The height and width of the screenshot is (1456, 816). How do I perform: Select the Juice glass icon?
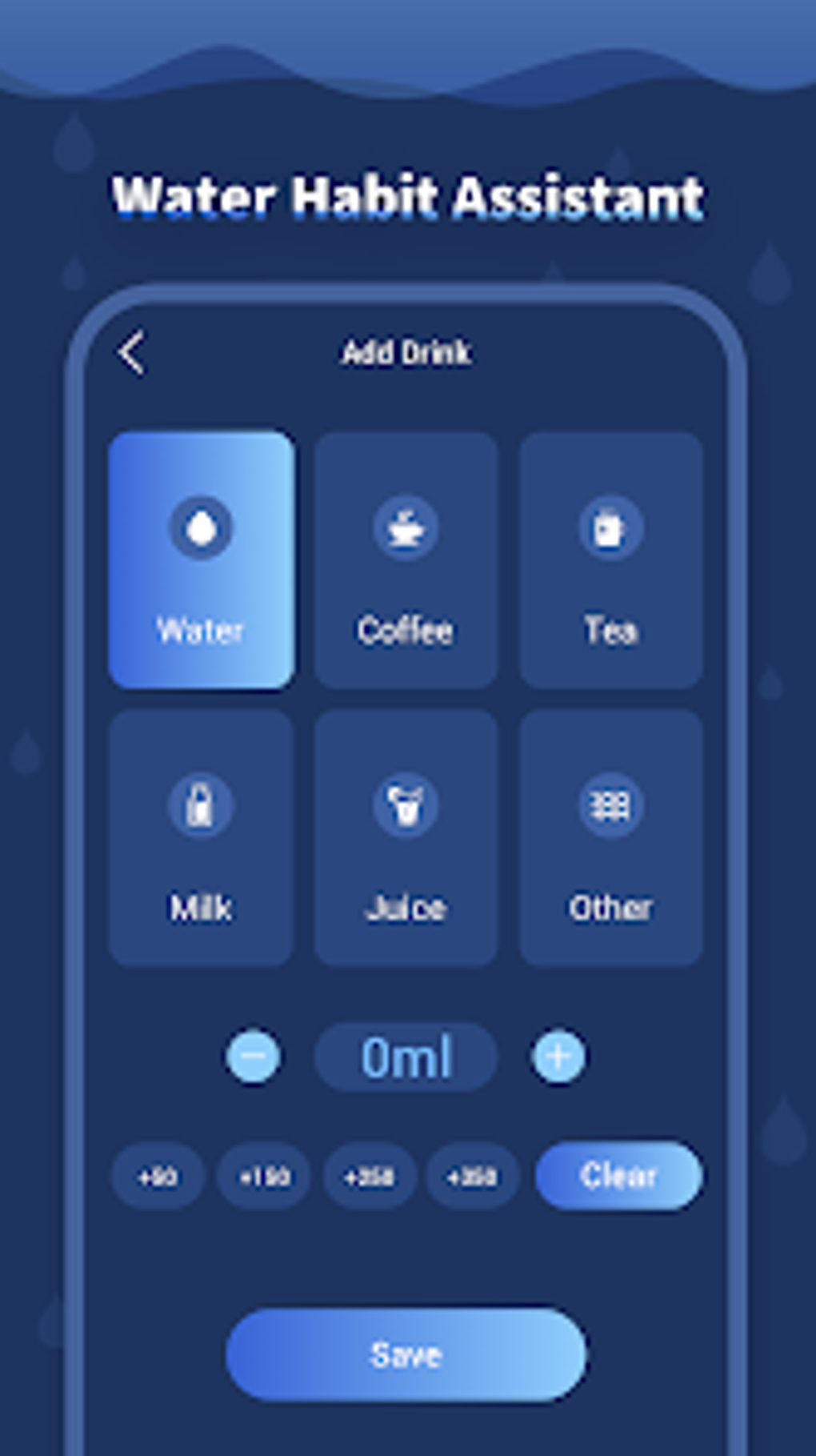pyautogui.click(x=405, y=807)
